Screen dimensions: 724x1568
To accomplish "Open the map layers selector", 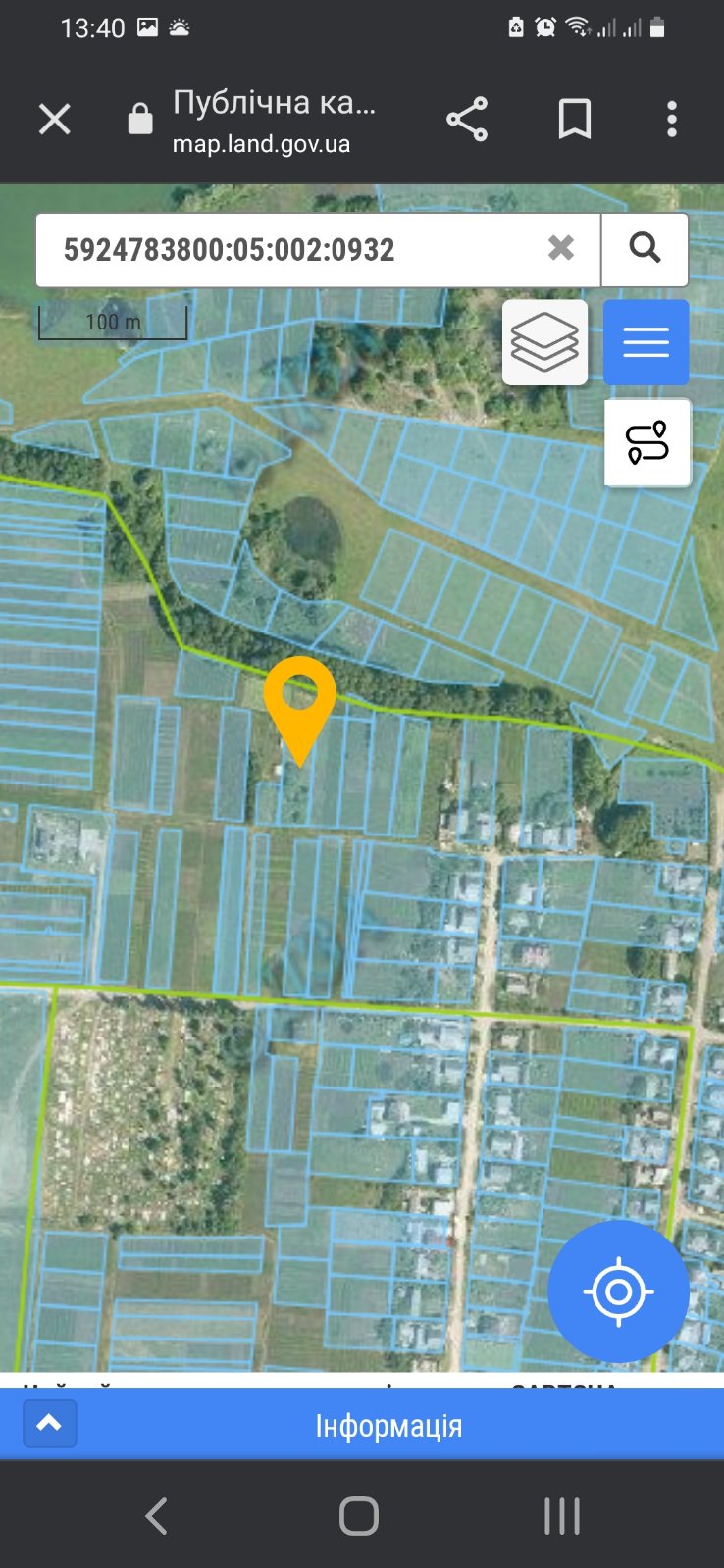I will tap(544, 342).
